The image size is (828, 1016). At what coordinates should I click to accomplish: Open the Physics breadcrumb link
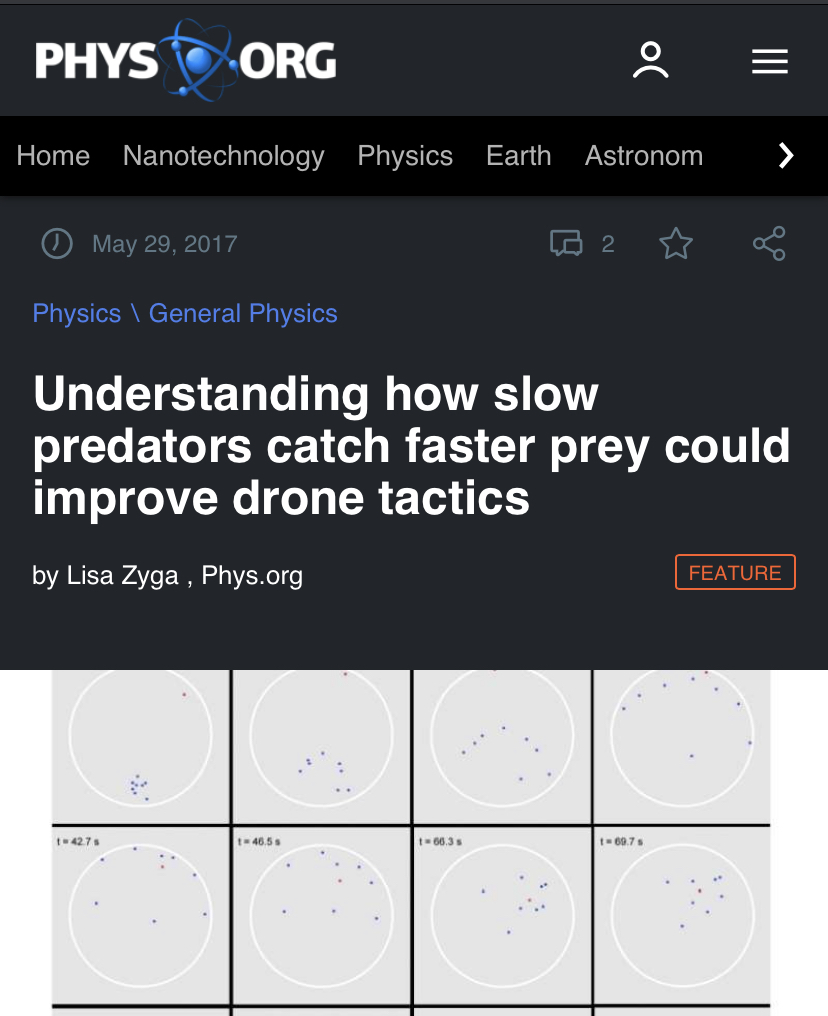click(77, 313)
